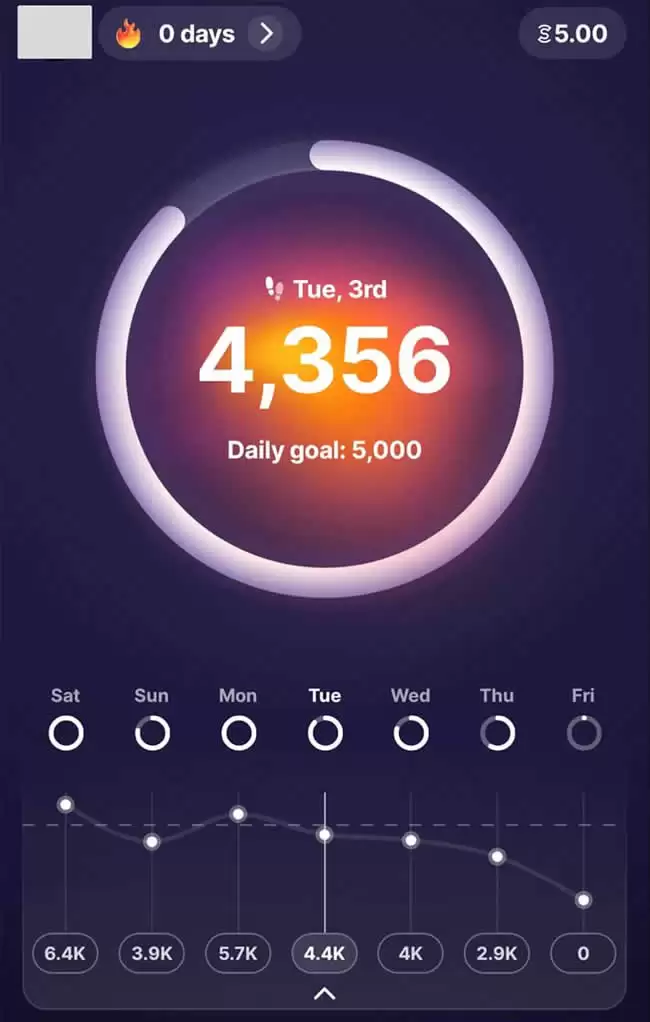Show Thursday's step progress
The image size is (650, 1022).
497,733
